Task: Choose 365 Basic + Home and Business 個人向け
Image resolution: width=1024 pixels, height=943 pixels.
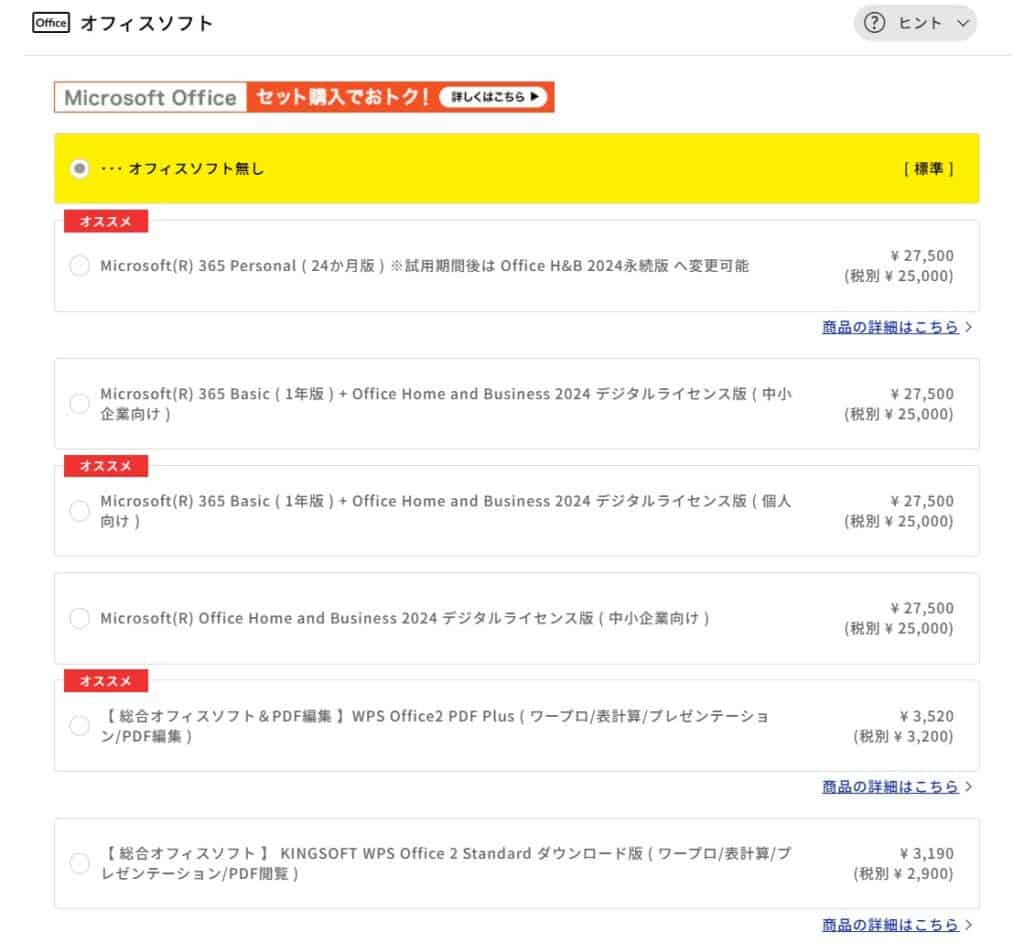Action: [79, 511]
